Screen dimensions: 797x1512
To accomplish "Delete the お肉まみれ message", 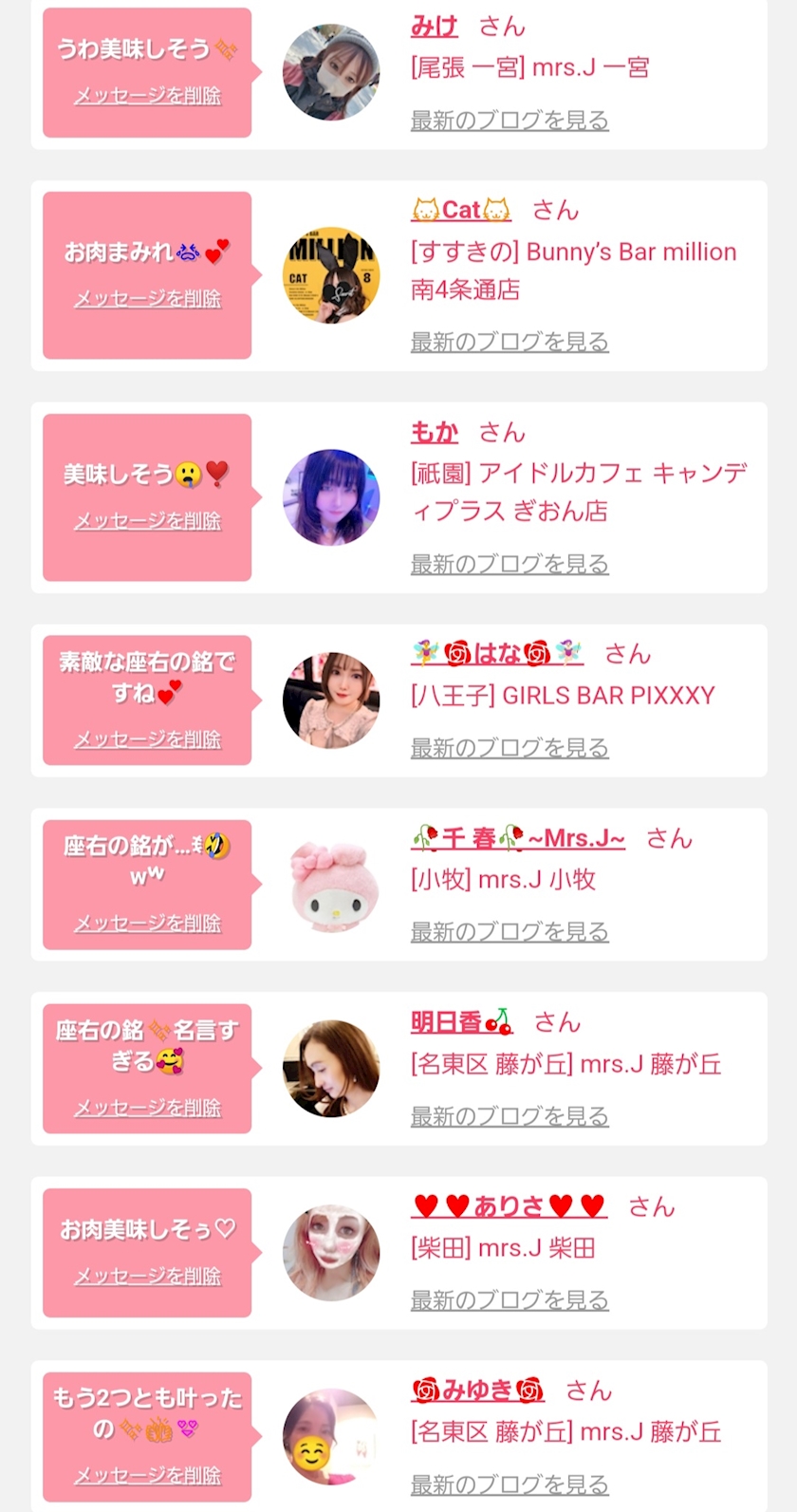I will pyautogui.click(x=147, y=299).
